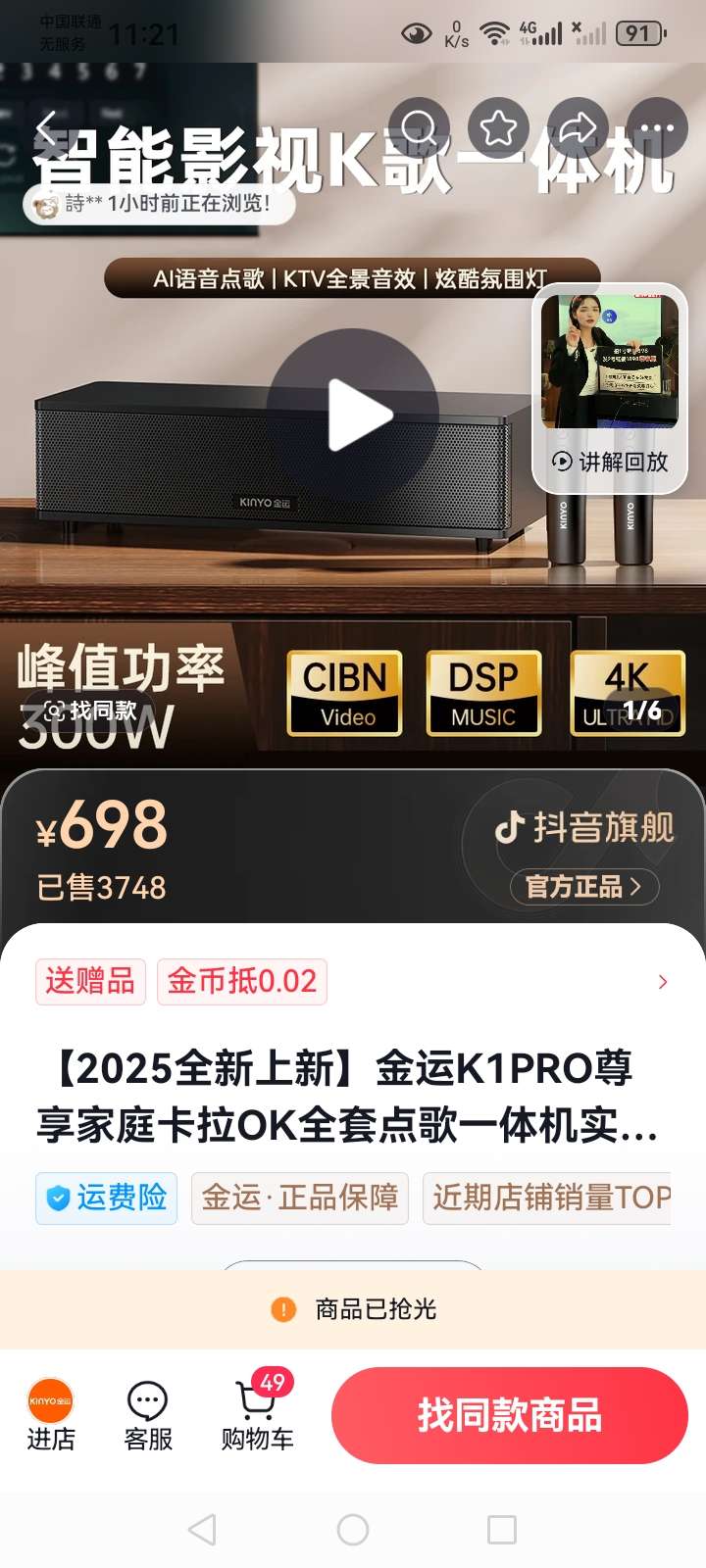Open the 近期店铺销量TOP tag

547,1198
